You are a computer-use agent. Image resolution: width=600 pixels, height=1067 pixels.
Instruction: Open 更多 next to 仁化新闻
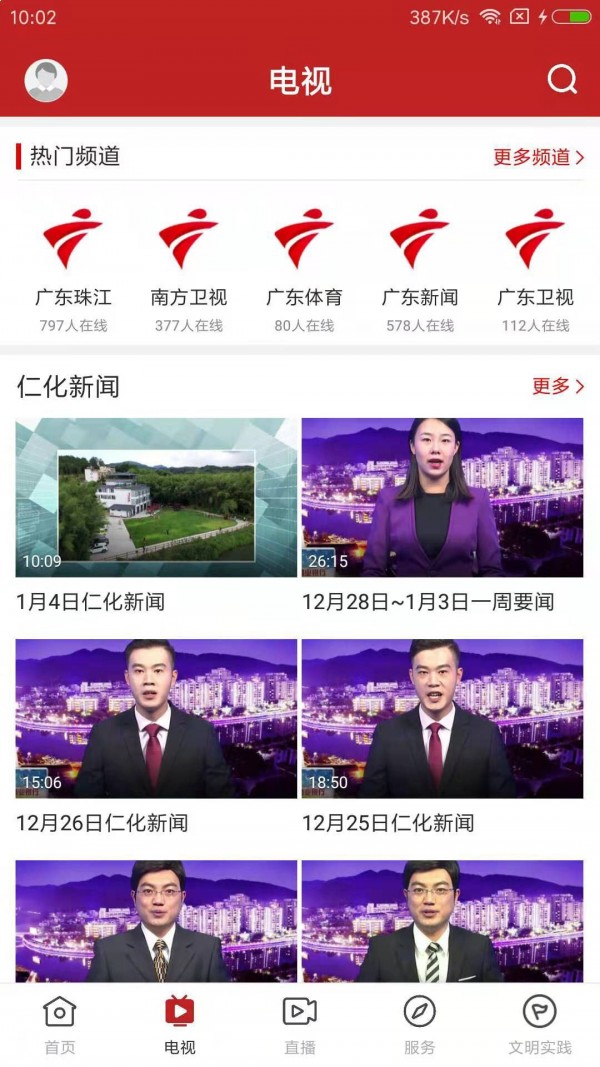tap(558, 386)
